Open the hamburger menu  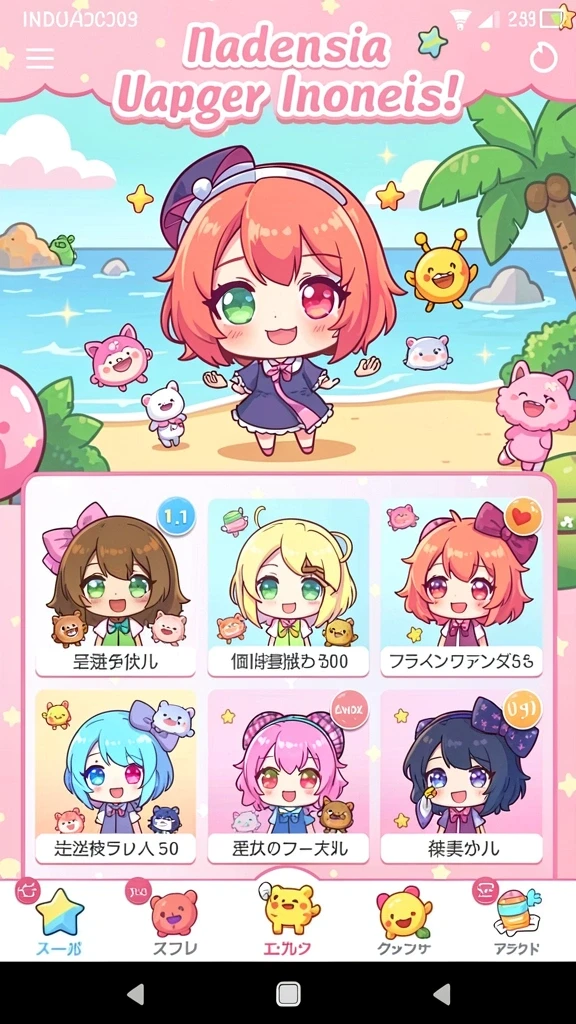[x=40, y=58]
